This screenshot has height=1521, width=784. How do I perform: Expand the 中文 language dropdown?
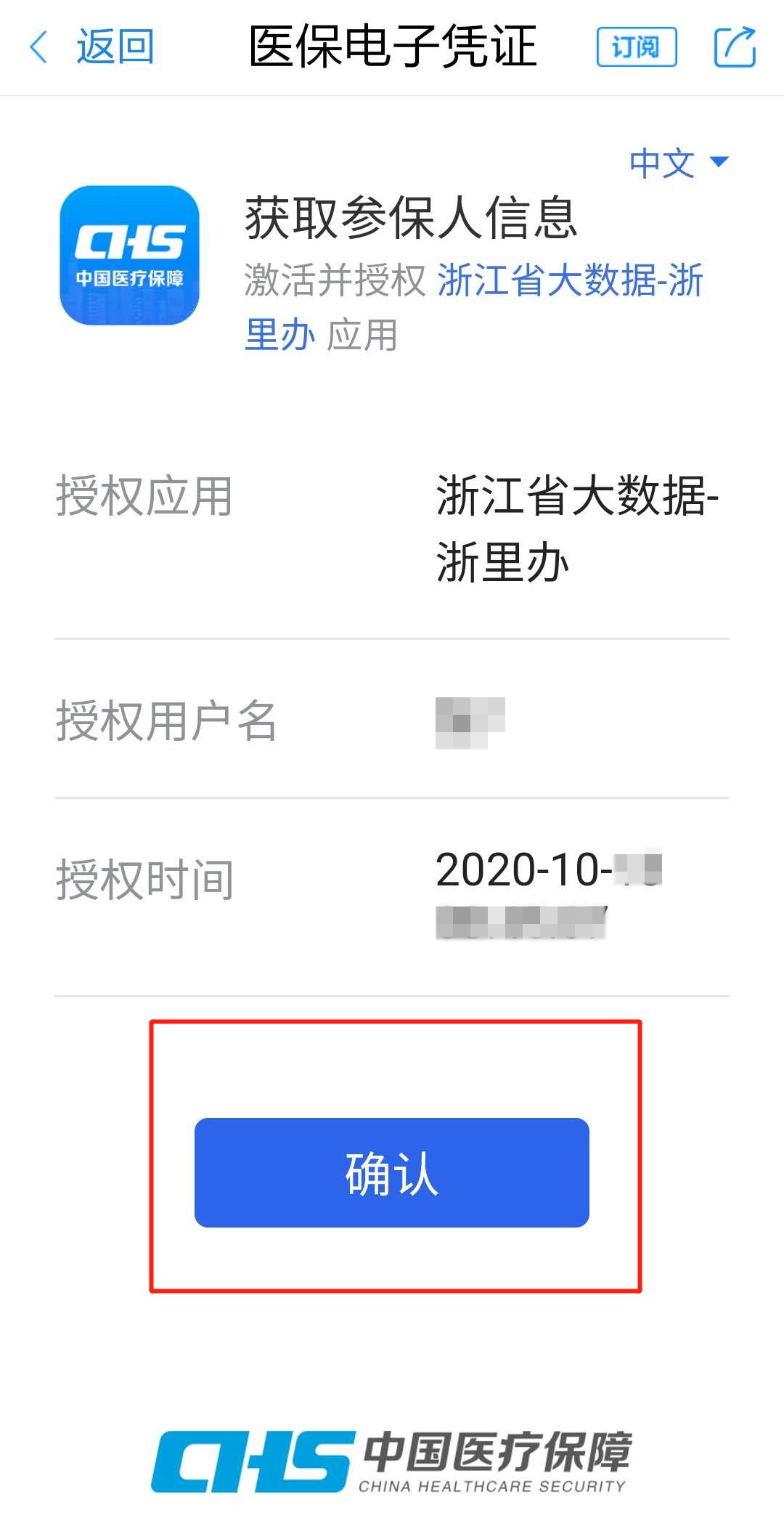pyautogui.click(x=678, y=163)
